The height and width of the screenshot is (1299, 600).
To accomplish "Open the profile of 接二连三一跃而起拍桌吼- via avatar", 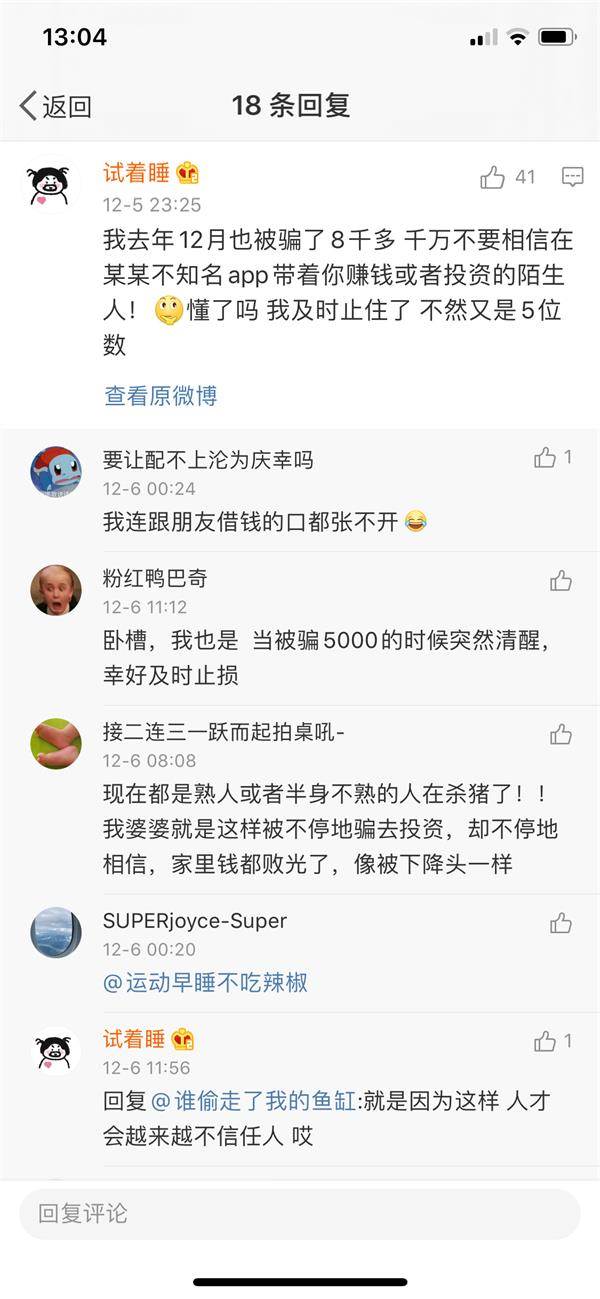I will coord(56,744).
